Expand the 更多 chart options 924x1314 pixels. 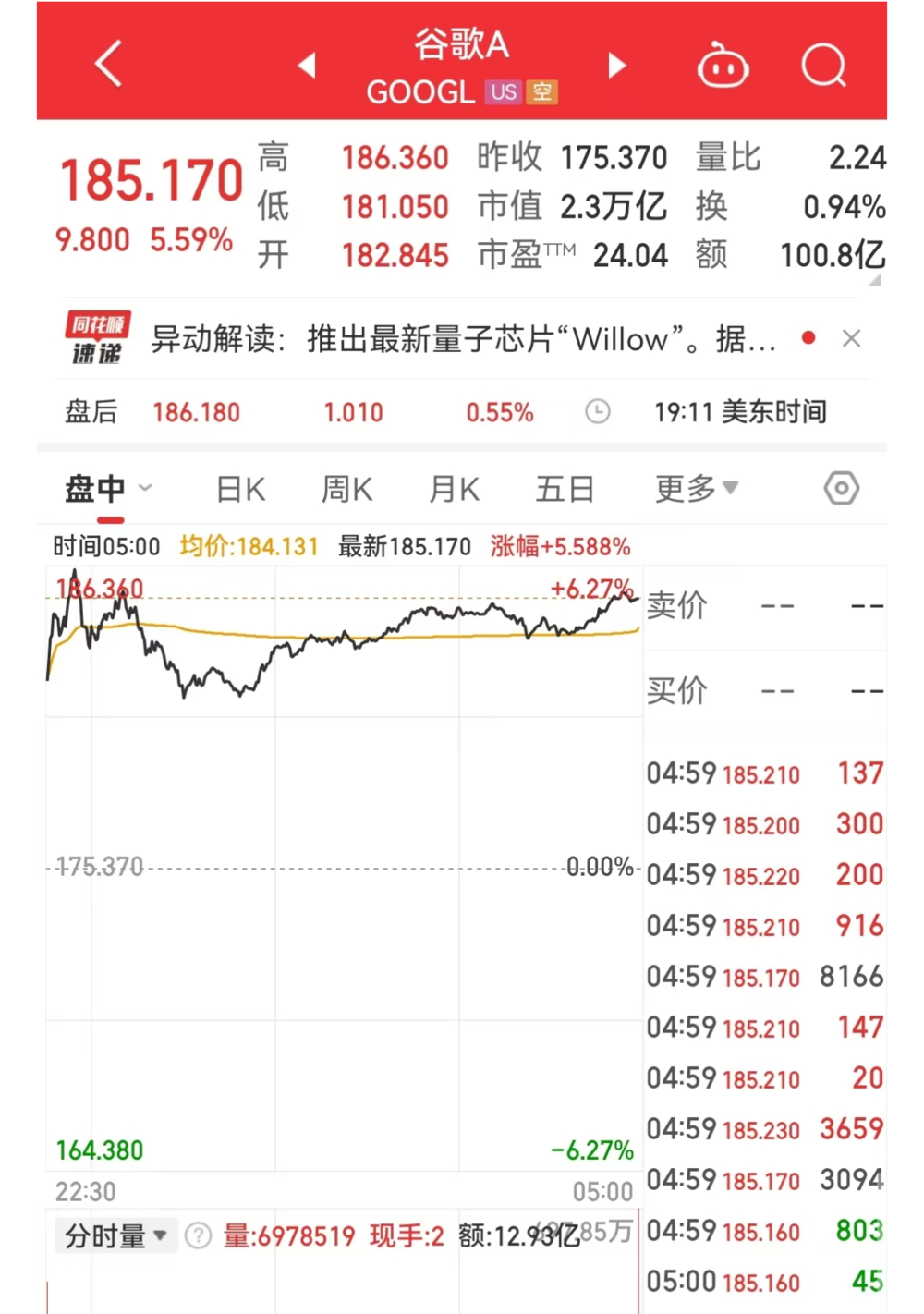697,488
